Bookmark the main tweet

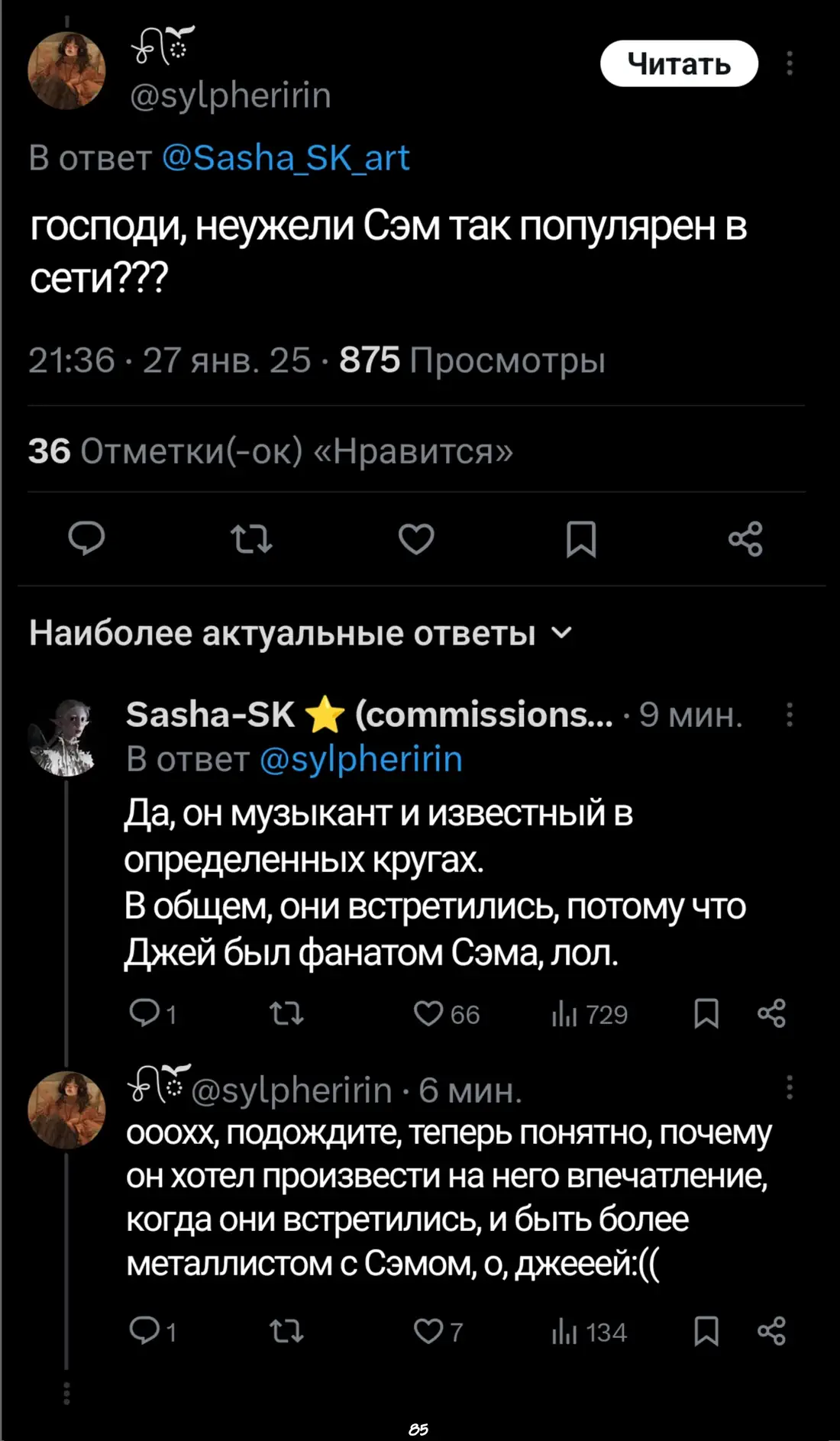coord(581,538)
